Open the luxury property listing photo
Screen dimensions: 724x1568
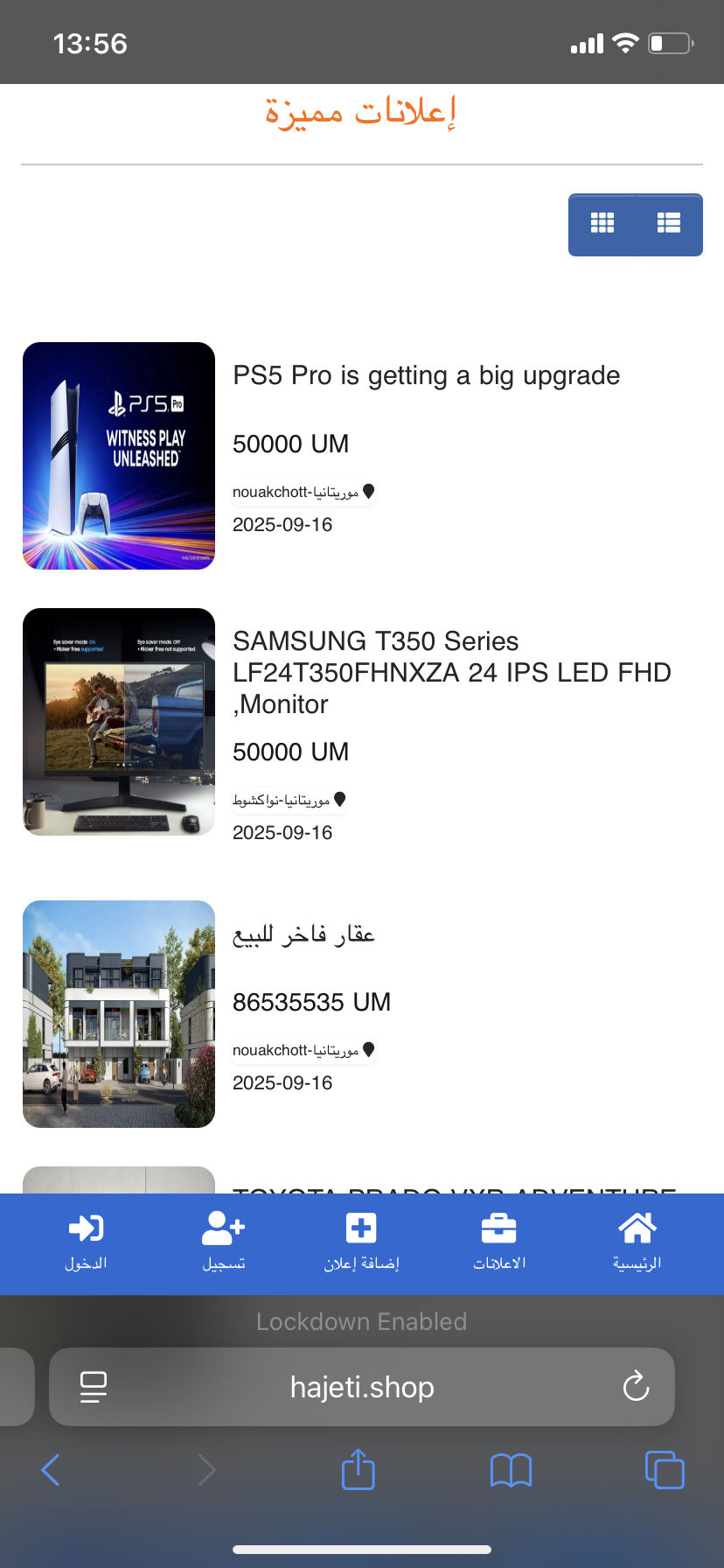coord(119,1014)
